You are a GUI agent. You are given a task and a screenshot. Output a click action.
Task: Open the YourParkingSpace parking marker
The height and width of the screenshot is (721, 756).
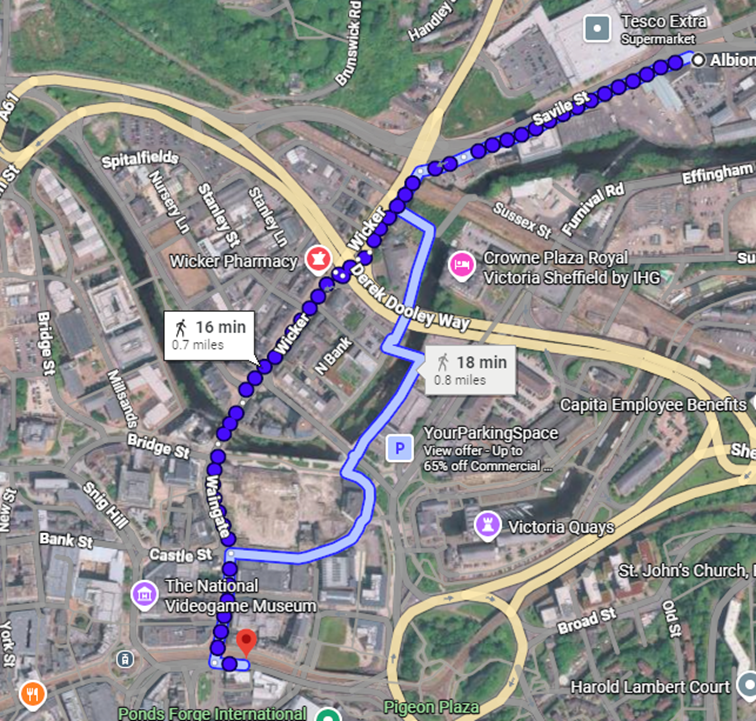(x=400, y=449)
